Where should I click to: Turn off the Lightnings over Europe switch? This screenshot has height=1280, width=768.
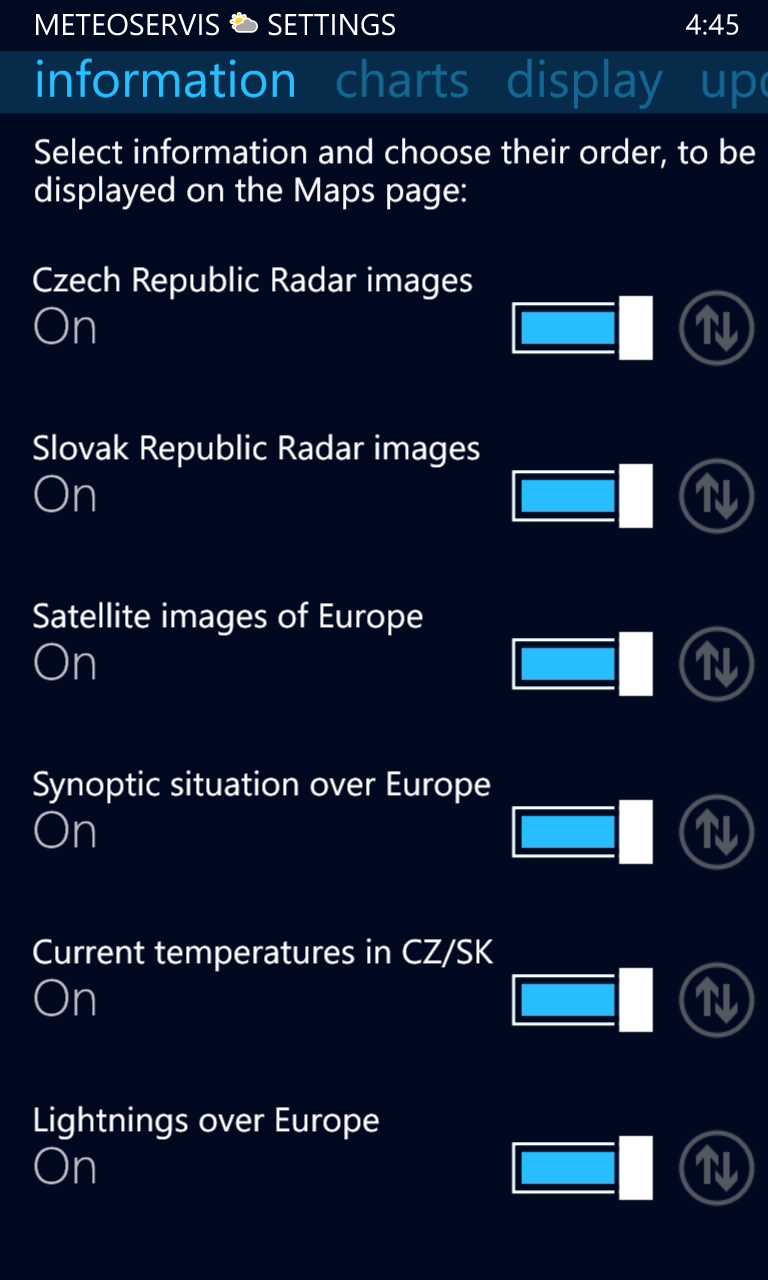[x=581, y=1167]
